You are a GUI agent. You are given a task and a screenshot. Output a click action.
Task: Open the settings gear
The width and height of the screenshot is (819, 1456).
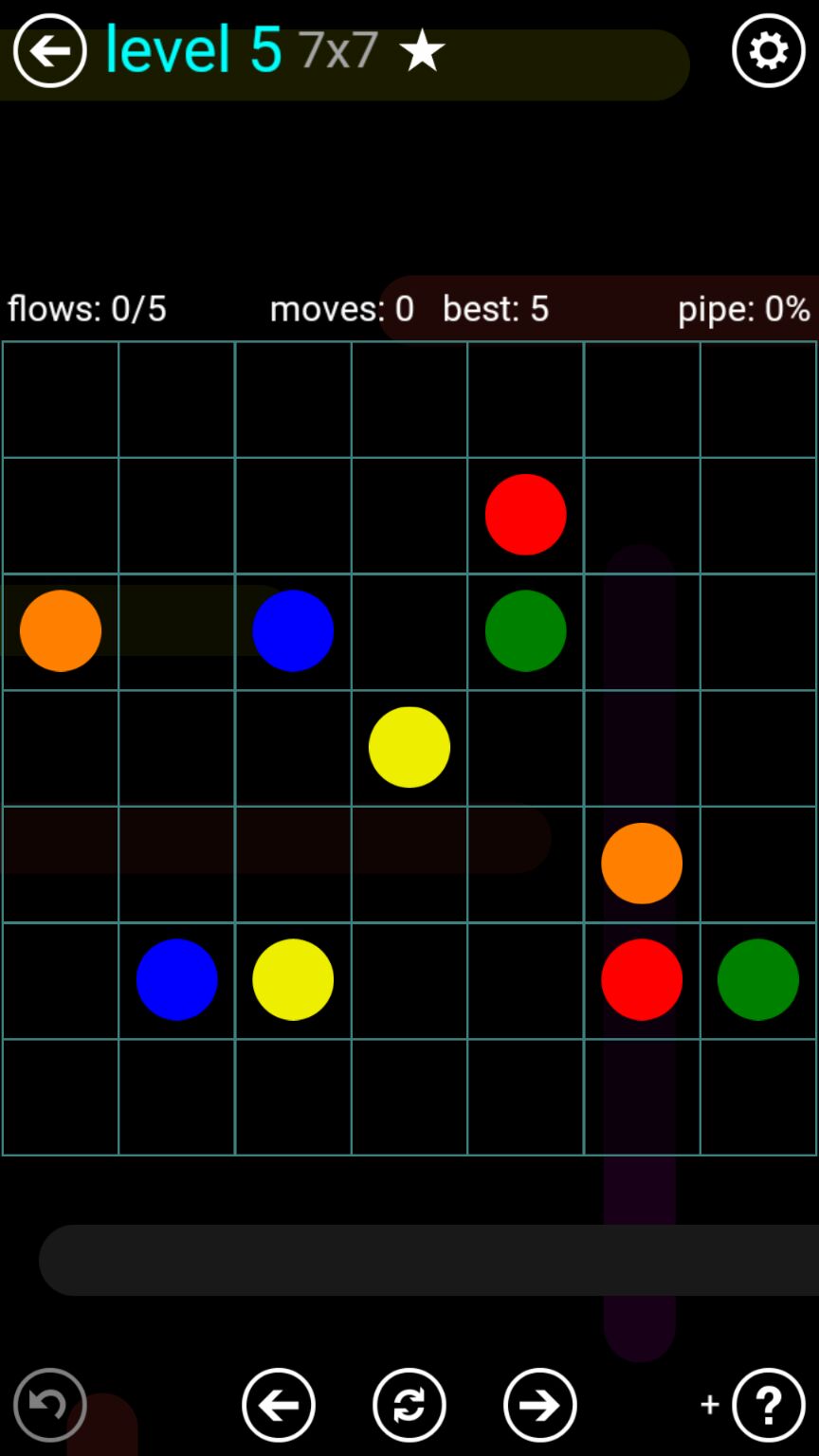[x=768, y=50]
